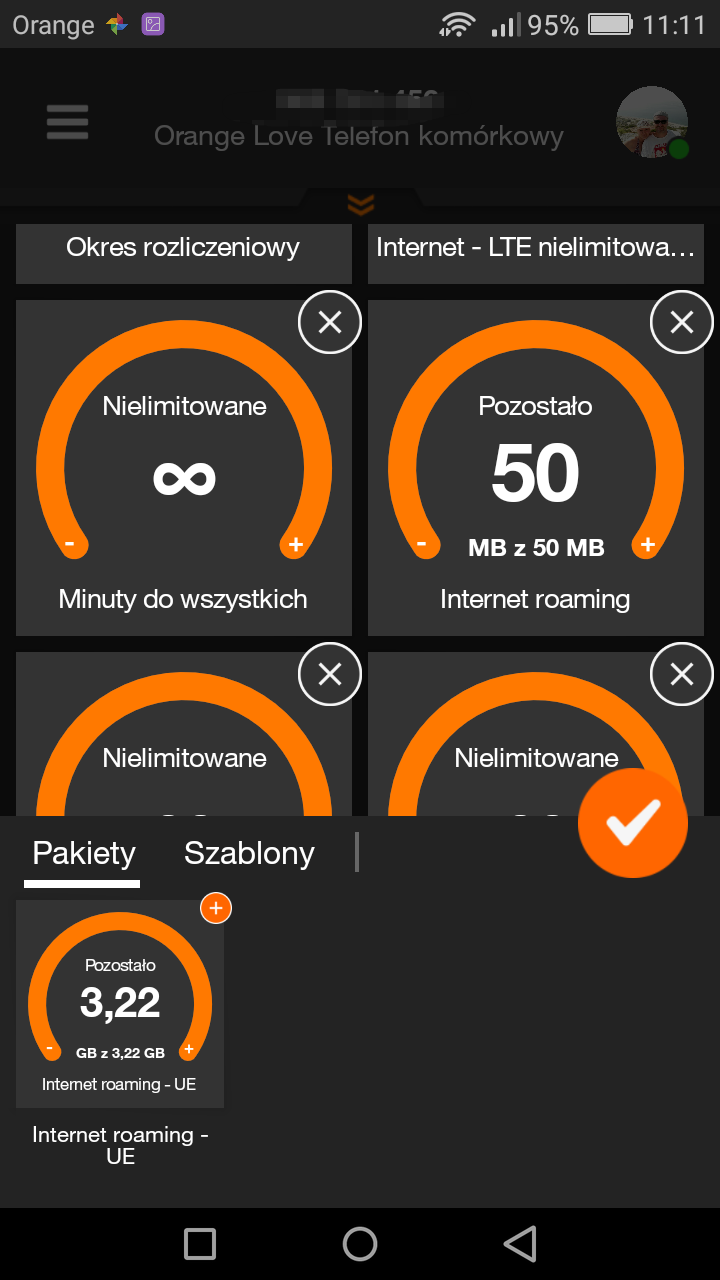Remove the left Nielimitowane widget in second row

pyautogui.click(x=329, y=674)
